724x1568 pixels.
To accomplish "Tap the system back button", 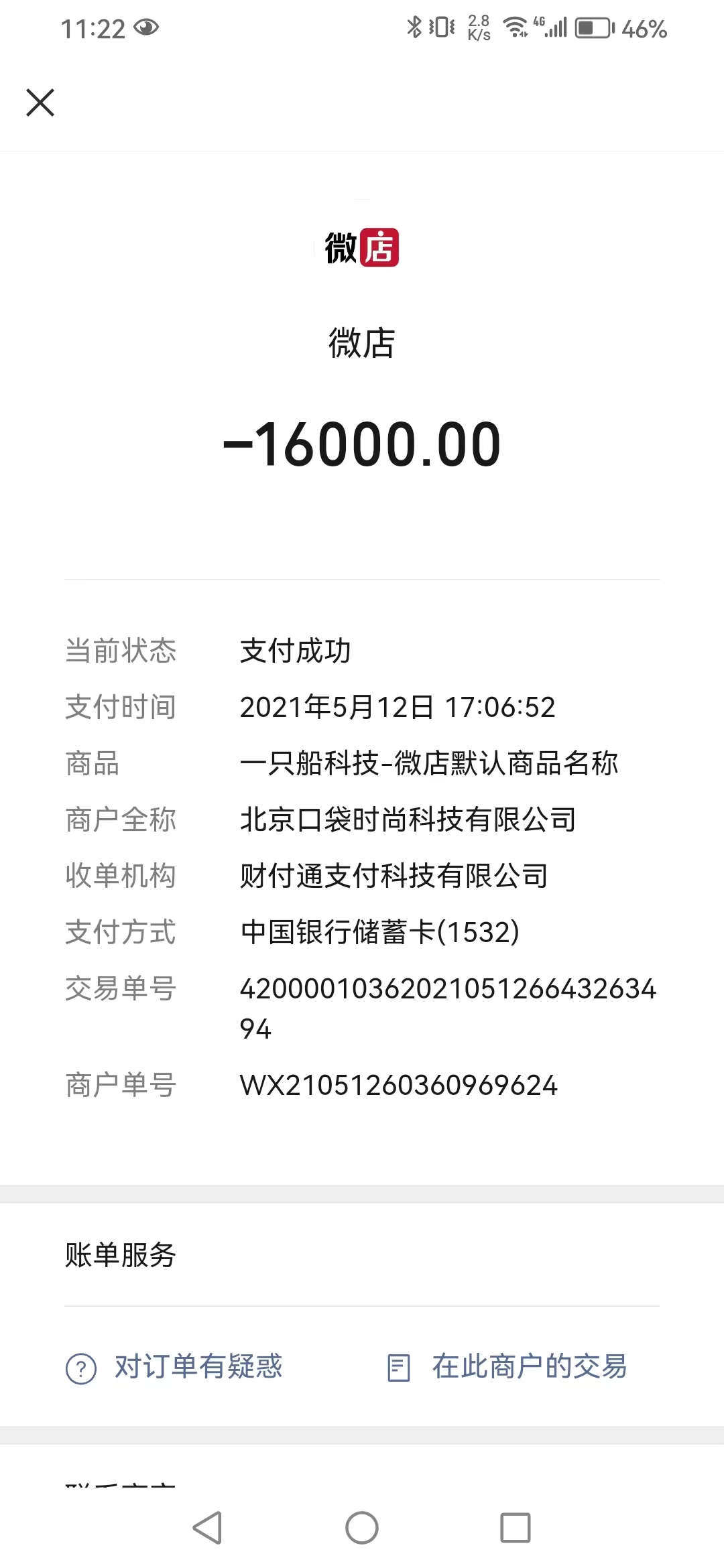I will [207, 1528].
